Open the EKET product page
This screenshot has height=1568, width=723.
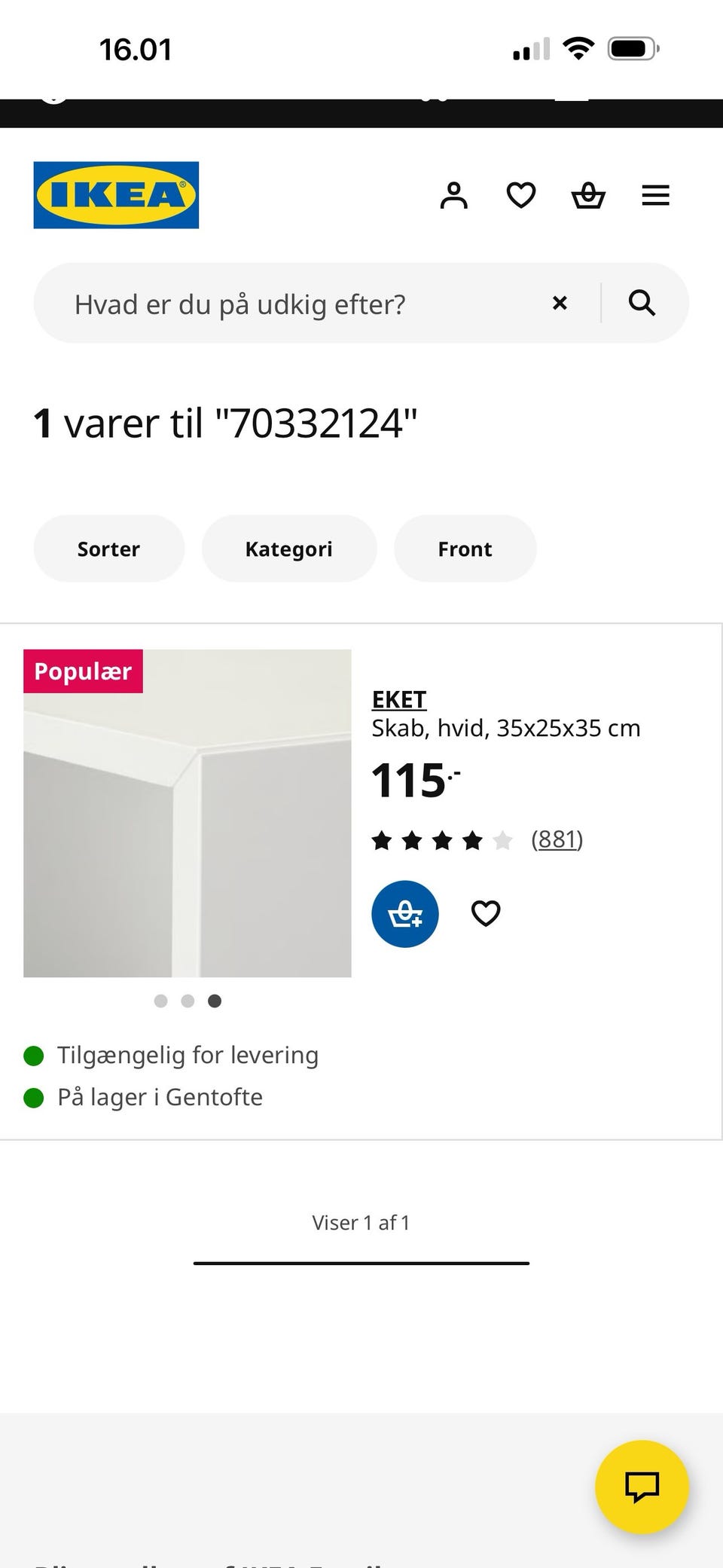coord(398,699)
